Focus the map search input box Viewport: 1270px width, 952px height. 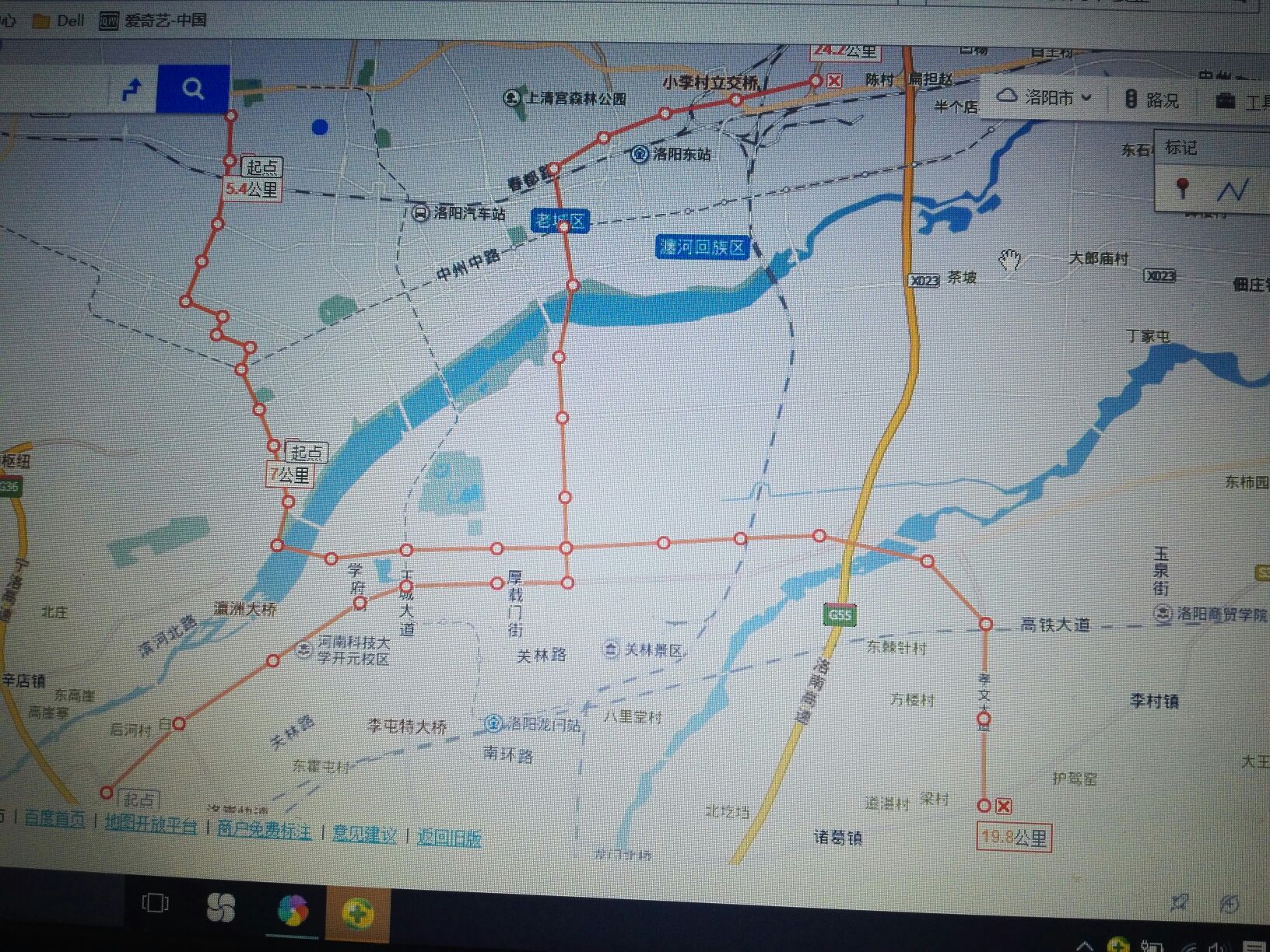54,89
